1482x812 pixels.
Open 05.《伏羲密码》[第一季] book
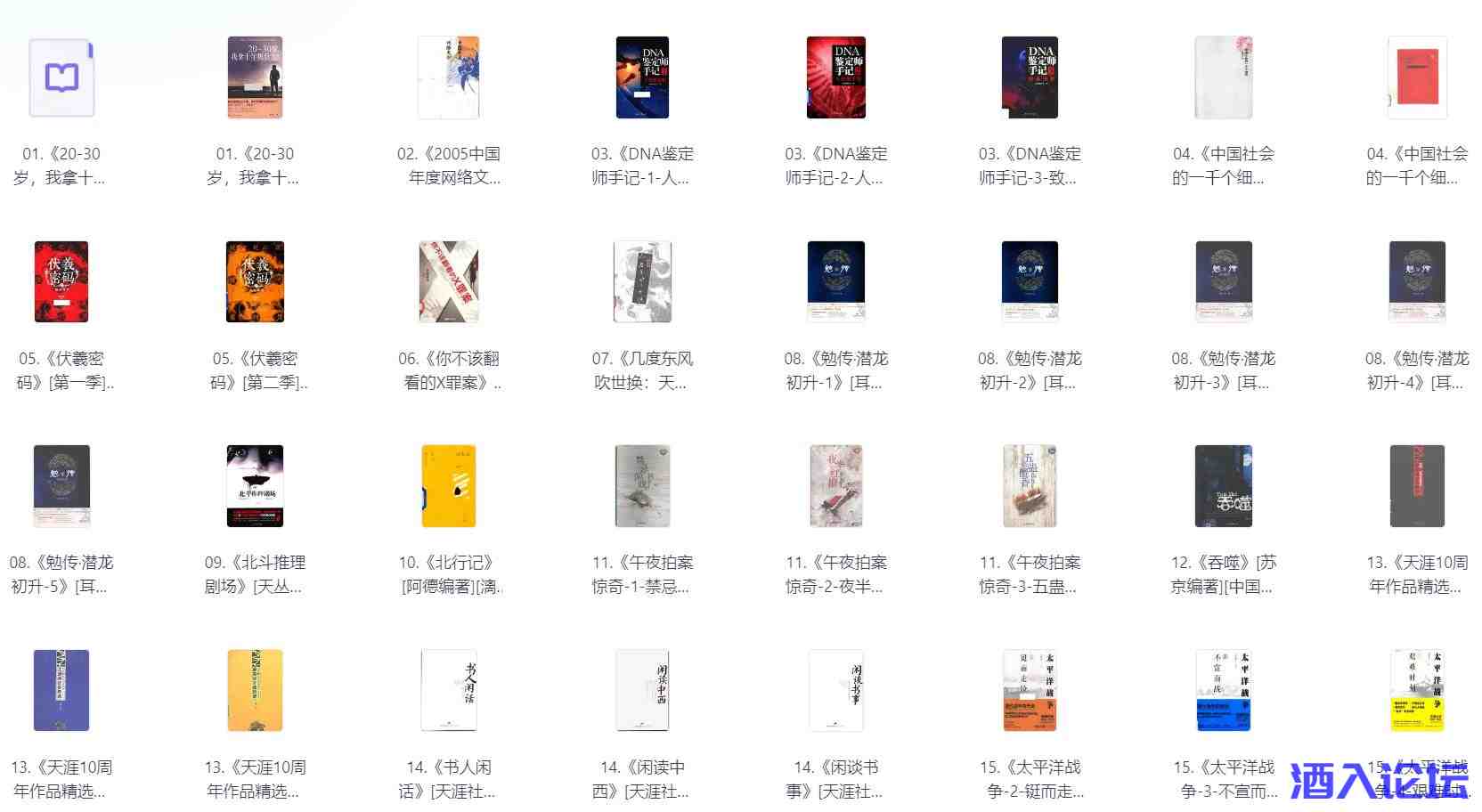(61, 282)
